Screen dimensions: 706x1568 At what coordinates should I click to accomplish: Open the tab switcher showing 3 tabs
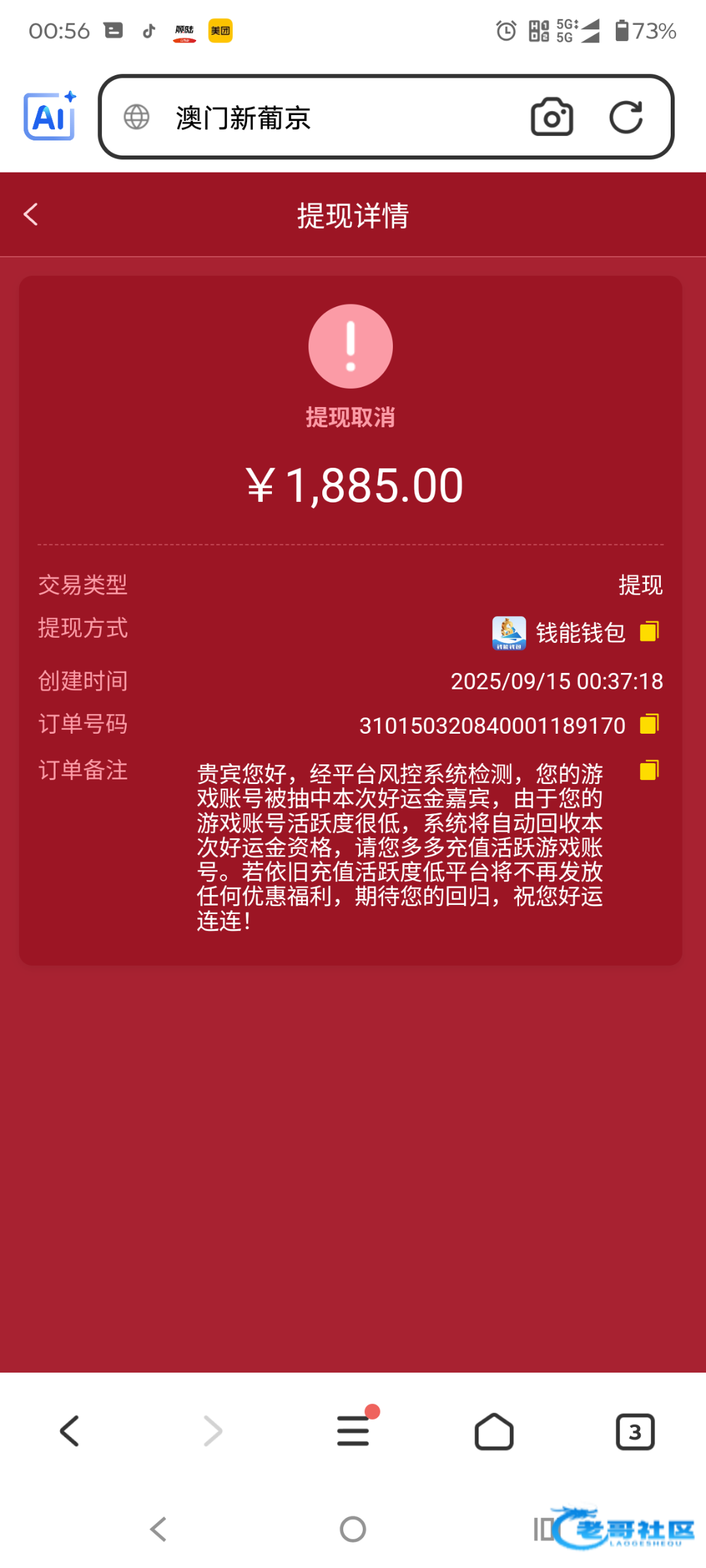635,1431
